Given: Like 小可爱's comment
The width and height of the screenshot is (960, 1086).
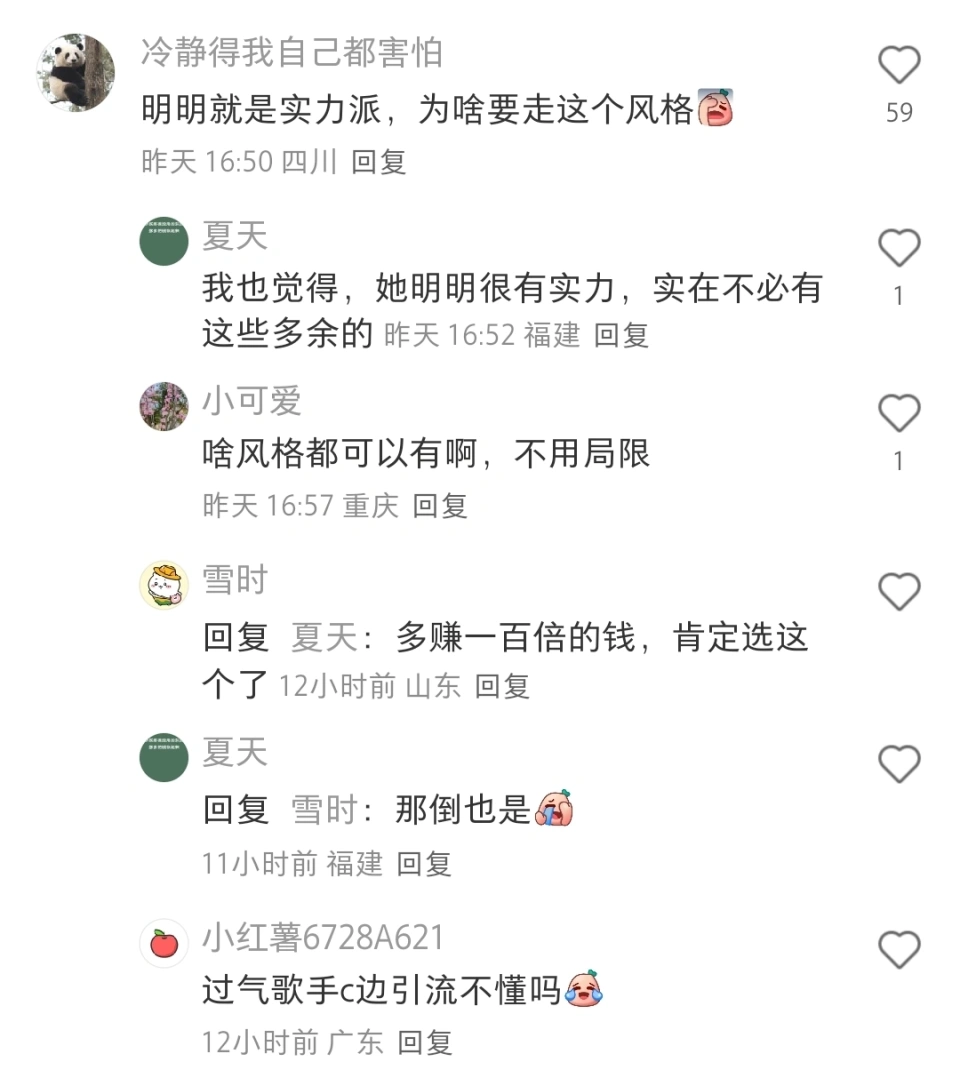Looking at the screenshot, I should [898, 412].
